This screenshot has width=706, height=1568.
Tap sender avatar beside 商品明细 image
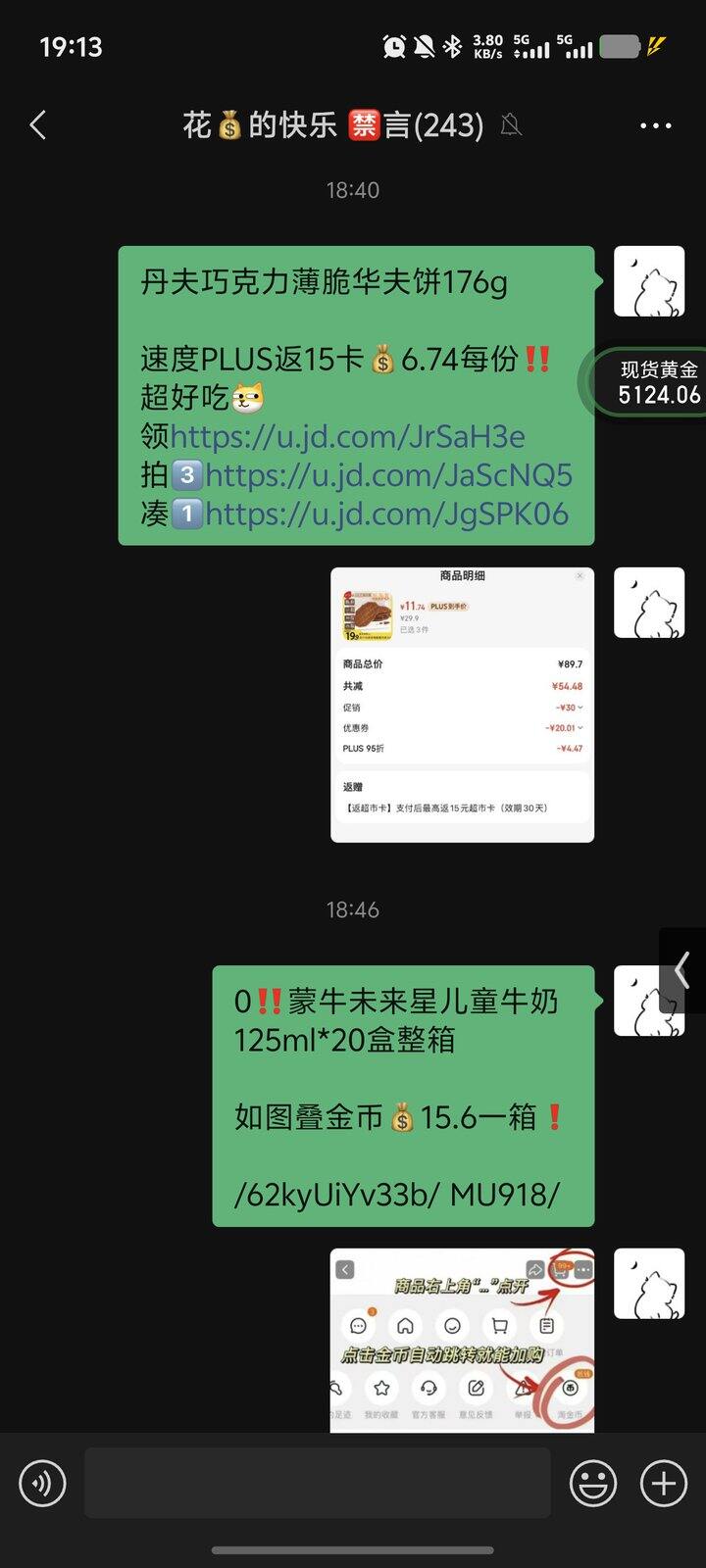point(648,603)
